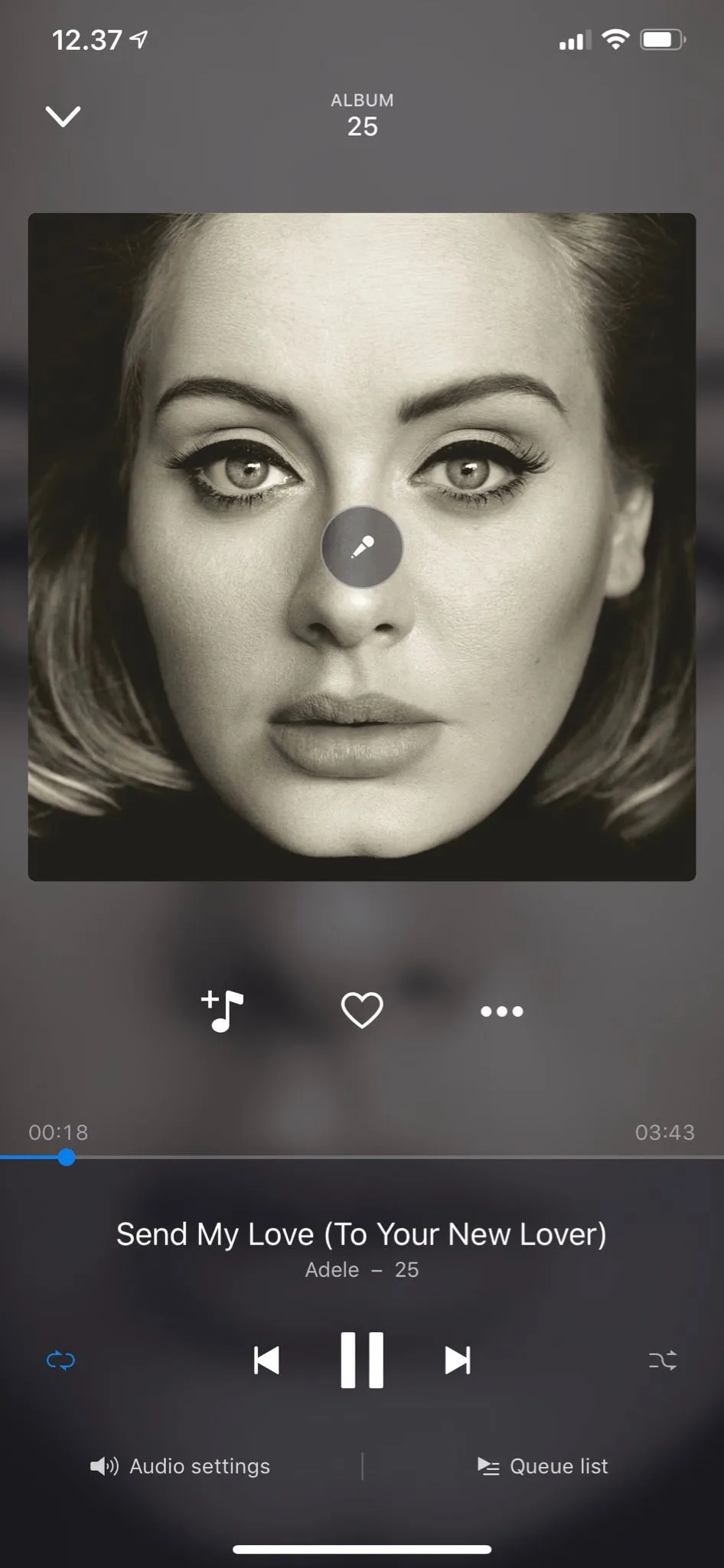Screen dimensions: 724x1568
Task: Open the Queue list
Action: (543, 1466)
